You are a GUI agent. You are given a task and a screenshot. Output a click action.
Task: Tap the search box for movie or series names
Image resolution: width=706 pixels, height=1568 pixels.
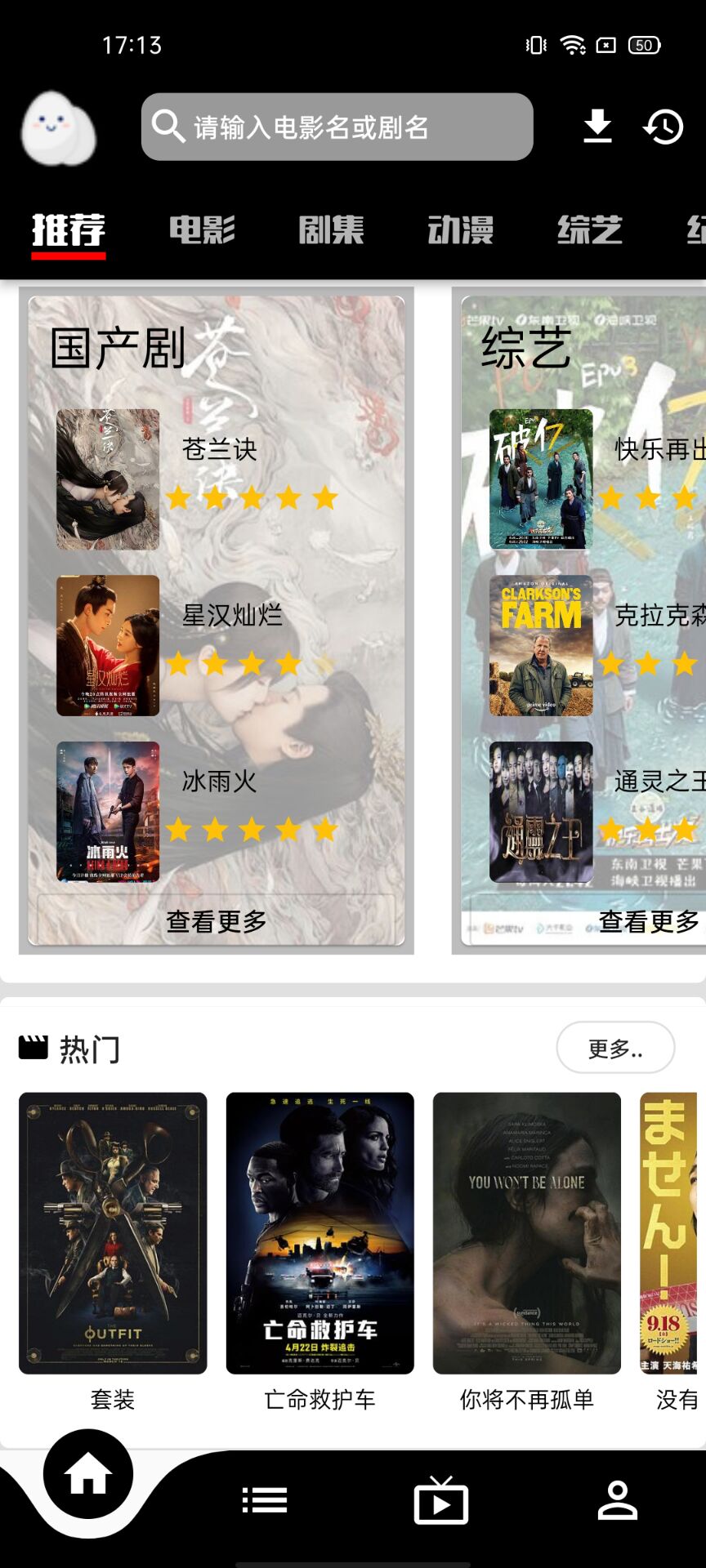(337, 127)
